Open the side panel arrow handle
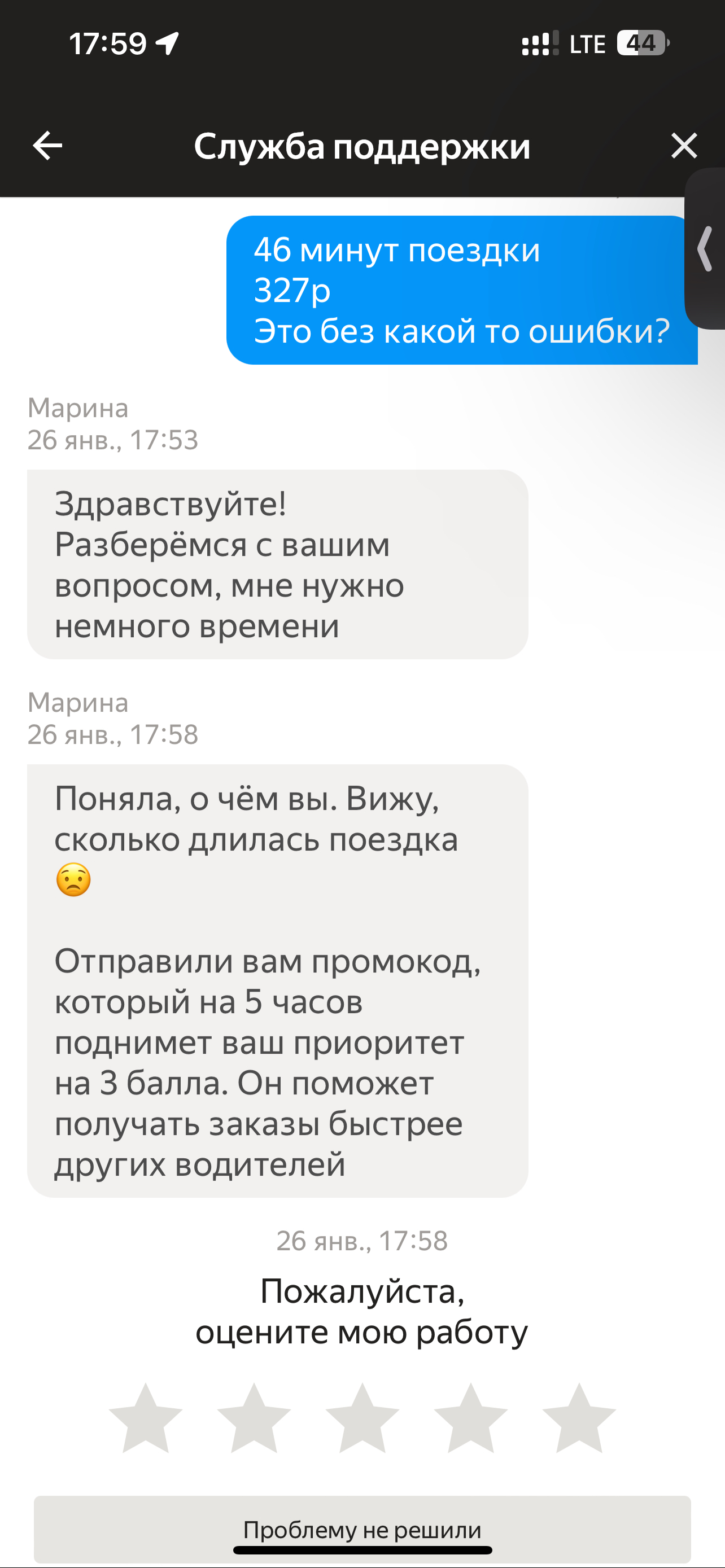 [706, 248]
